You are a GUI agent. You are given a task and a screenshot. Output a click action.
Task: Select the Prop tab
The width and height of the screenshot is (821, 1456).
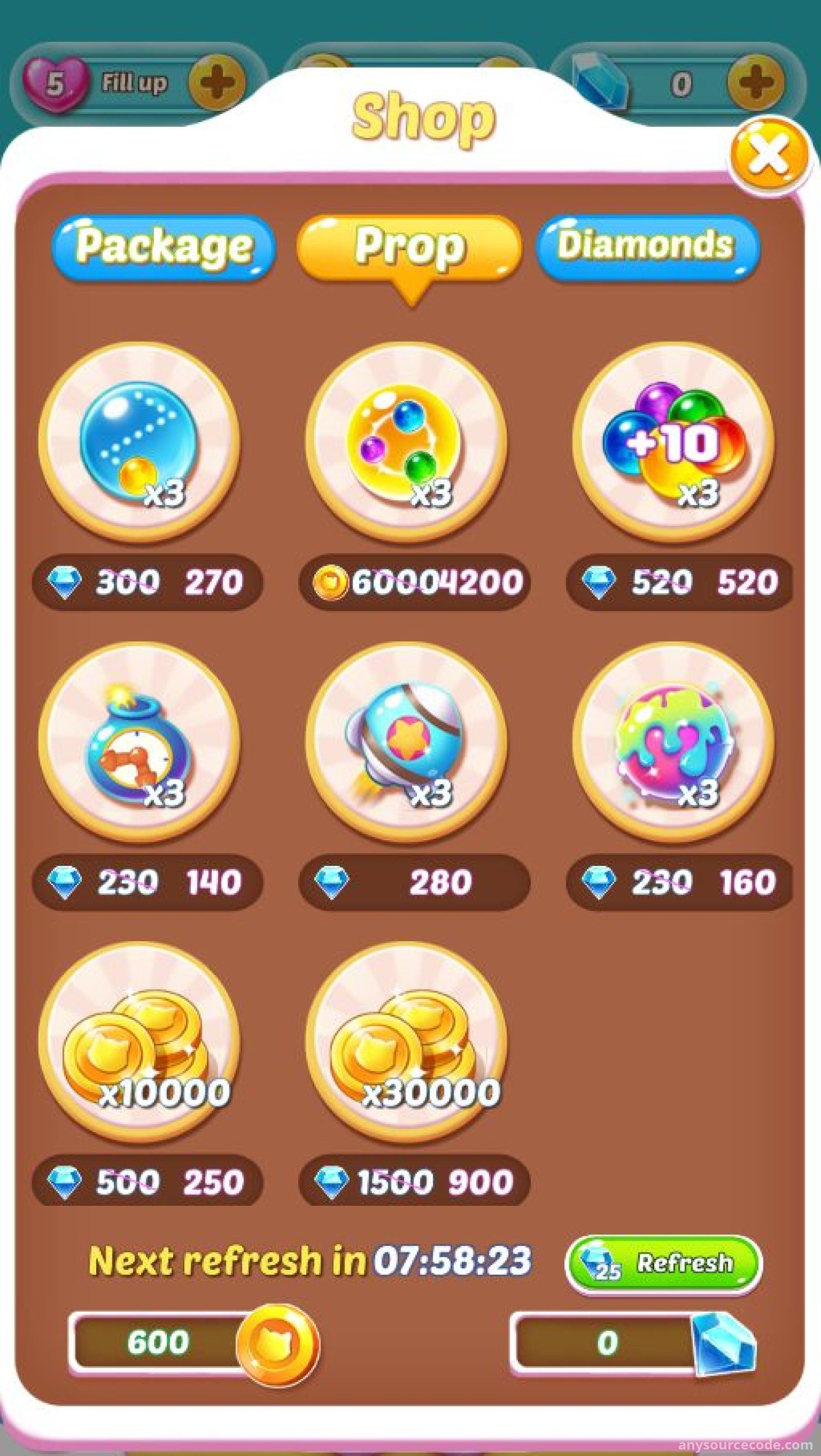point(408,248)
